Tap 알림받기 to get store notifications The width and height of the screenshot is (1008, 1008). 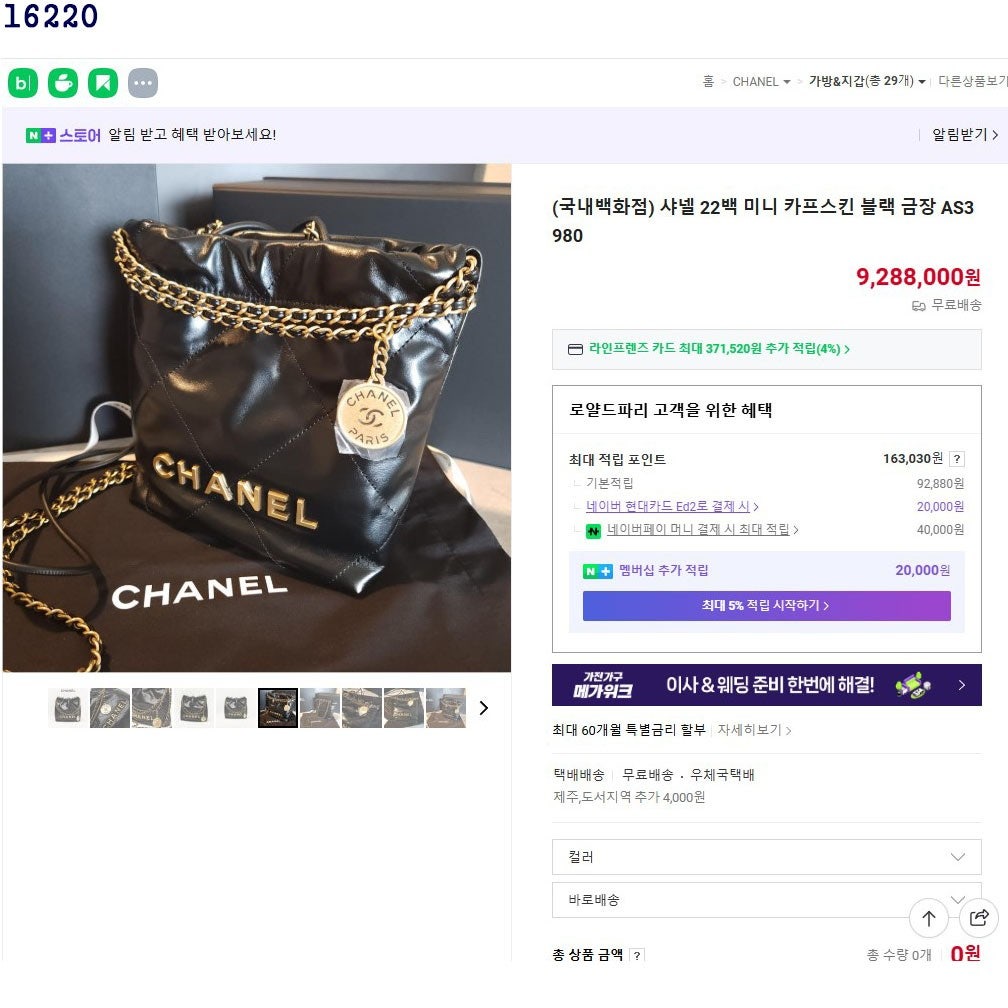pyautogui.click(x=964, y=134)
